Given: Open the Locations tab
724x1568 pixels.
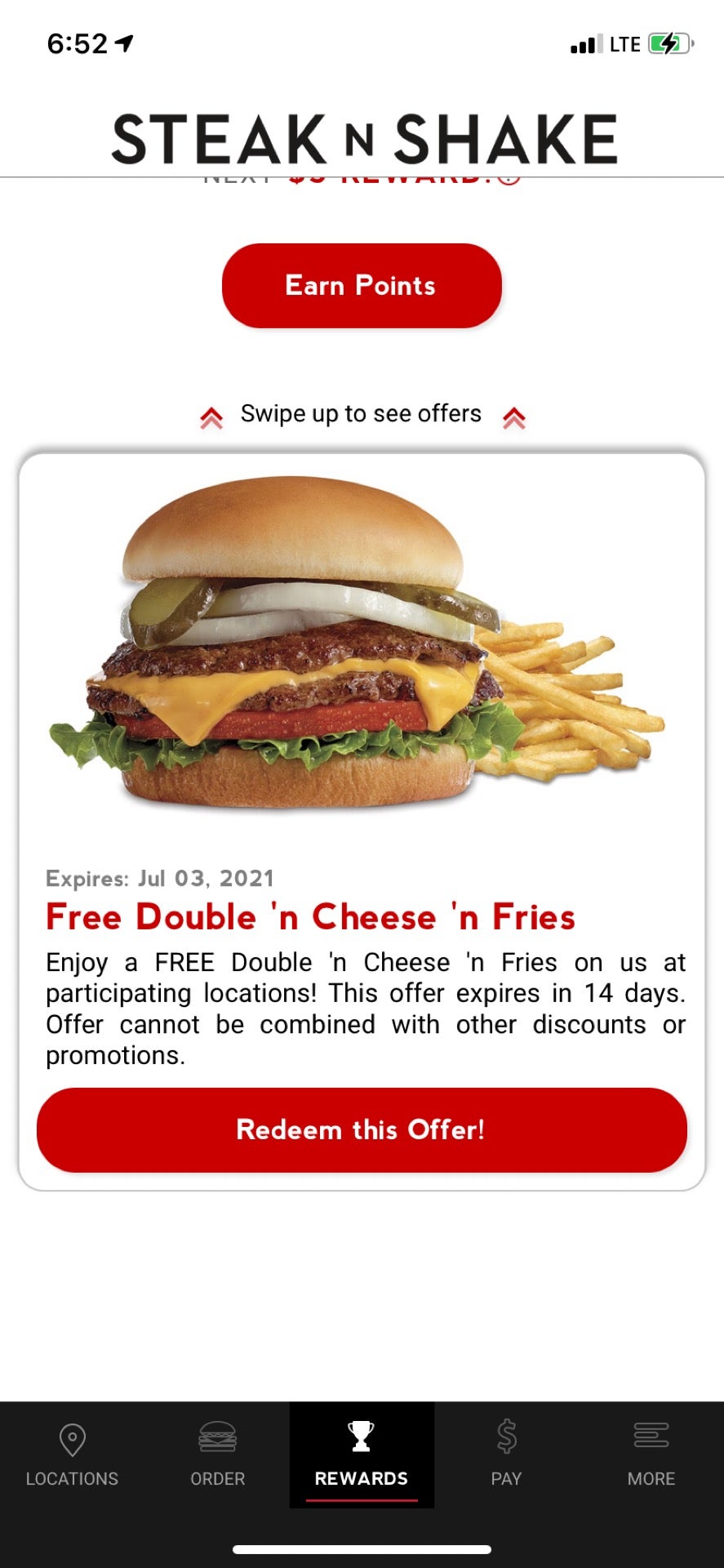Looking at the screenshot, I should pyautogui.click(x=72, y=1454).
